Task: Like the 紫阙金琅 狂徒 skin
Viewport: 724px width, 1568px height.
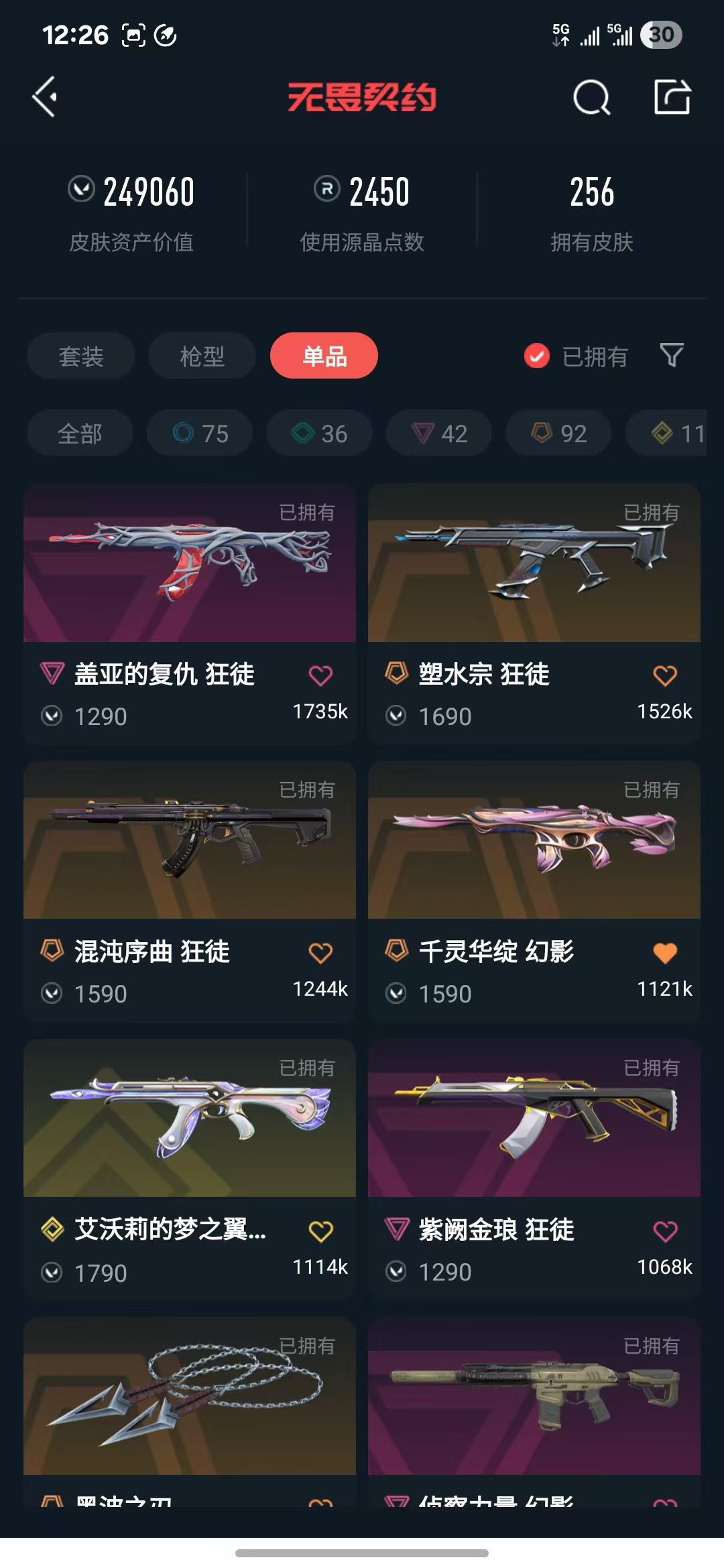Action: 665,1231
